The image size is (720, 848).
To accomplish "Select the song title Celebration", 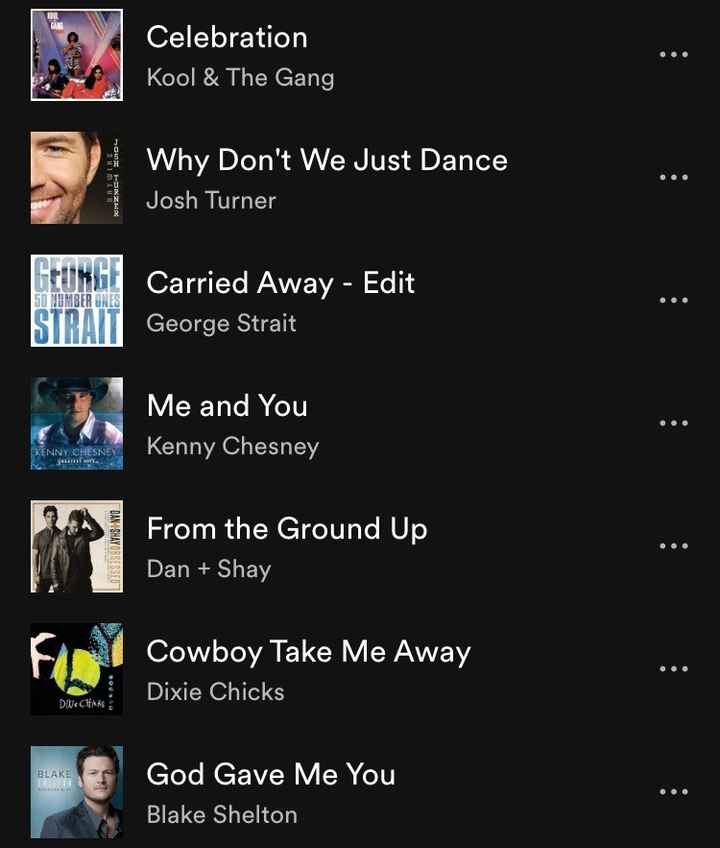I will [x=227, y=37].
